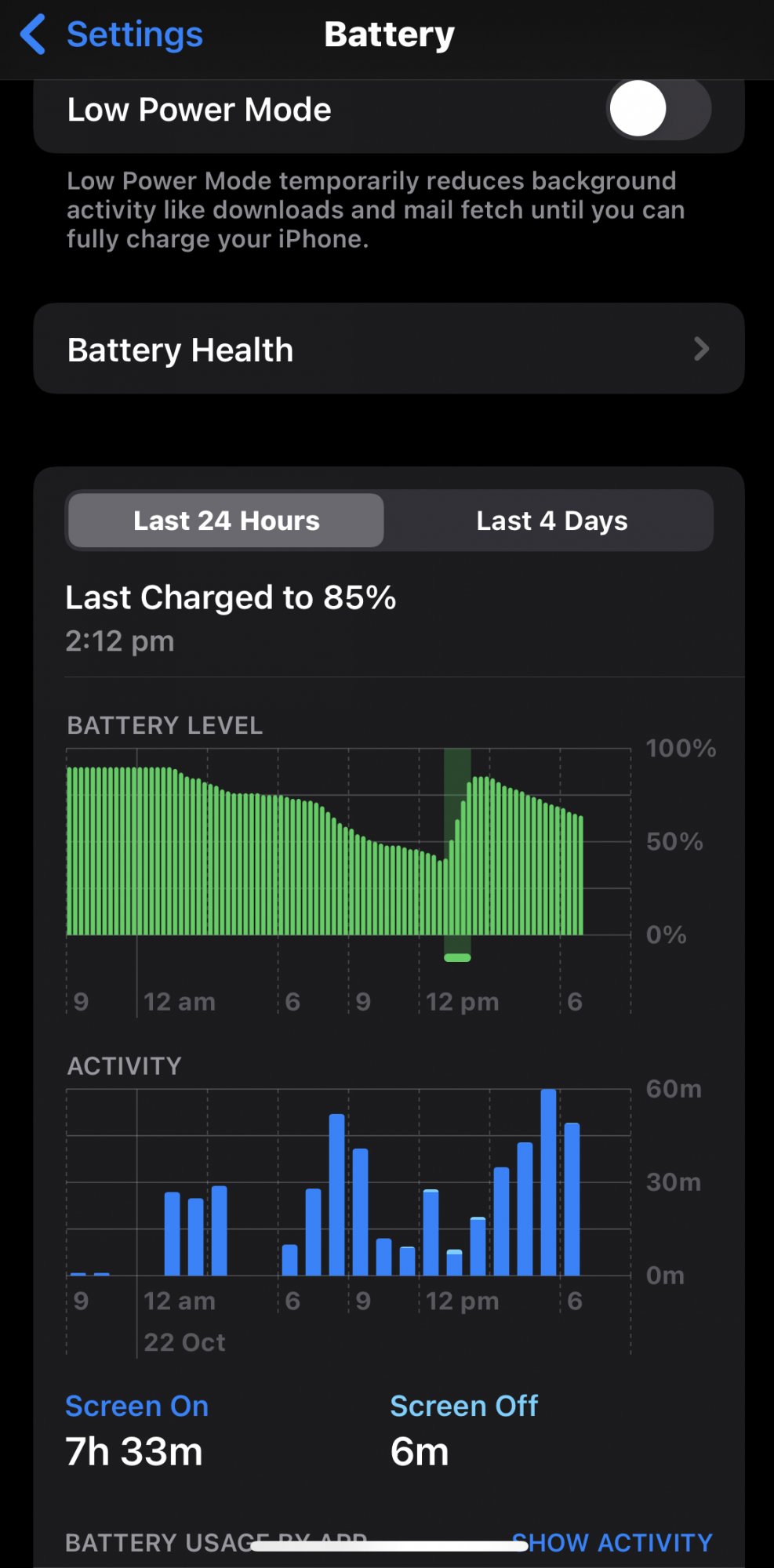Switch to Last 4 Days view
The width and height of the screenshot is (774, 1568).
tap(551, 521)
